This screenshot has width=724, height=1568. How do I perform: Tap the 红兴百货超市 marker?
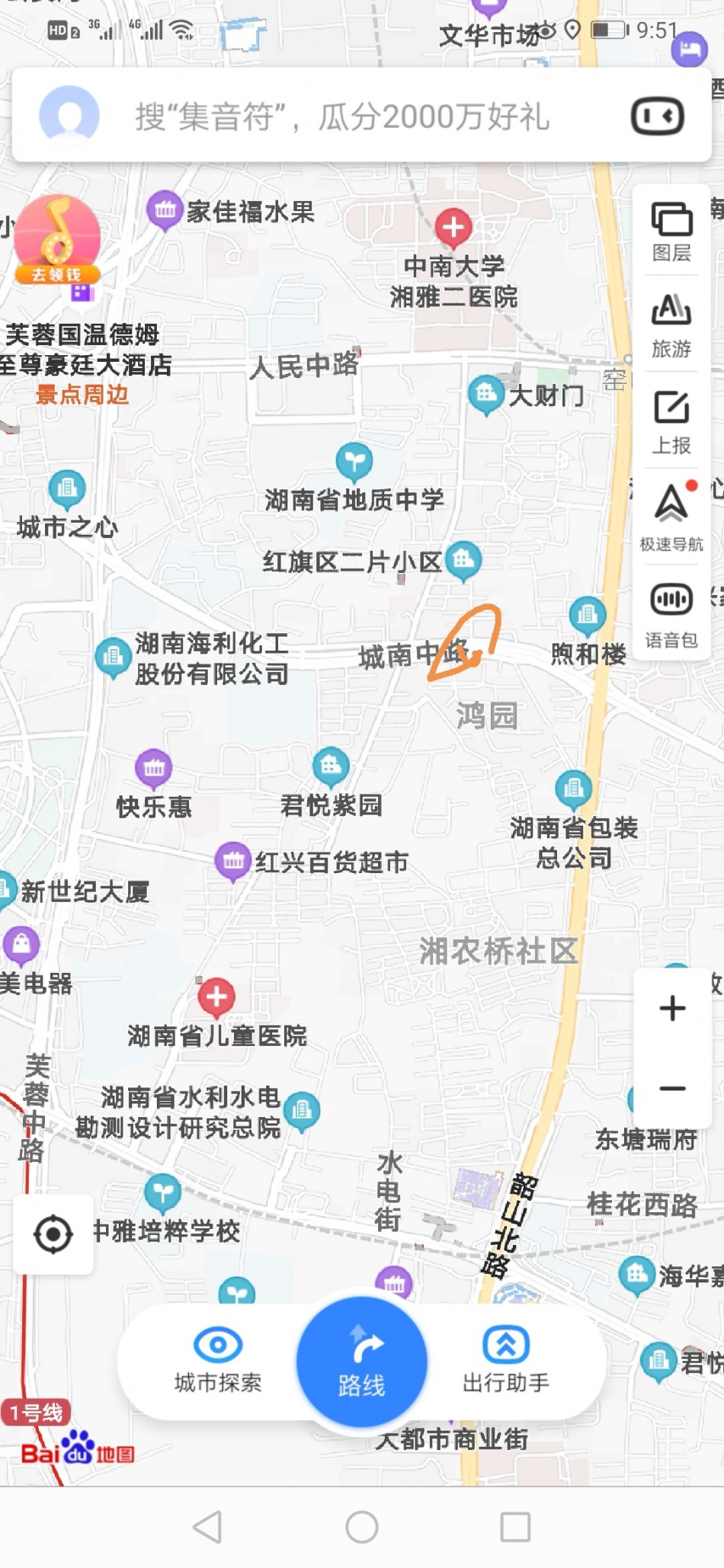pyautogui.click(x=233, y=861)
